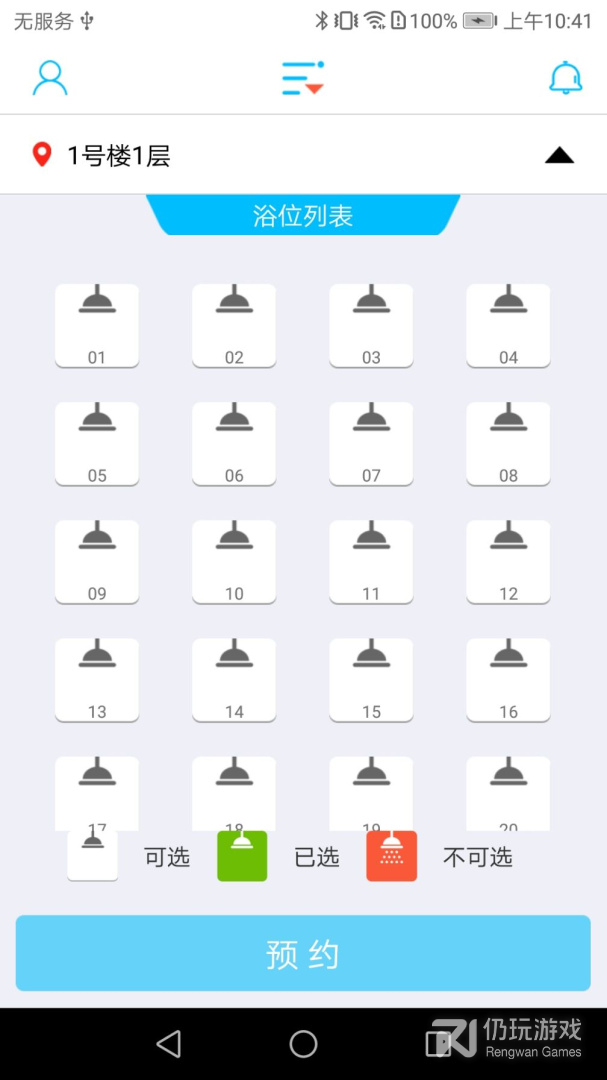This screenshot has width=607, height=1080.
Task: Go back with the system back button
Action: coord(169,1044)
